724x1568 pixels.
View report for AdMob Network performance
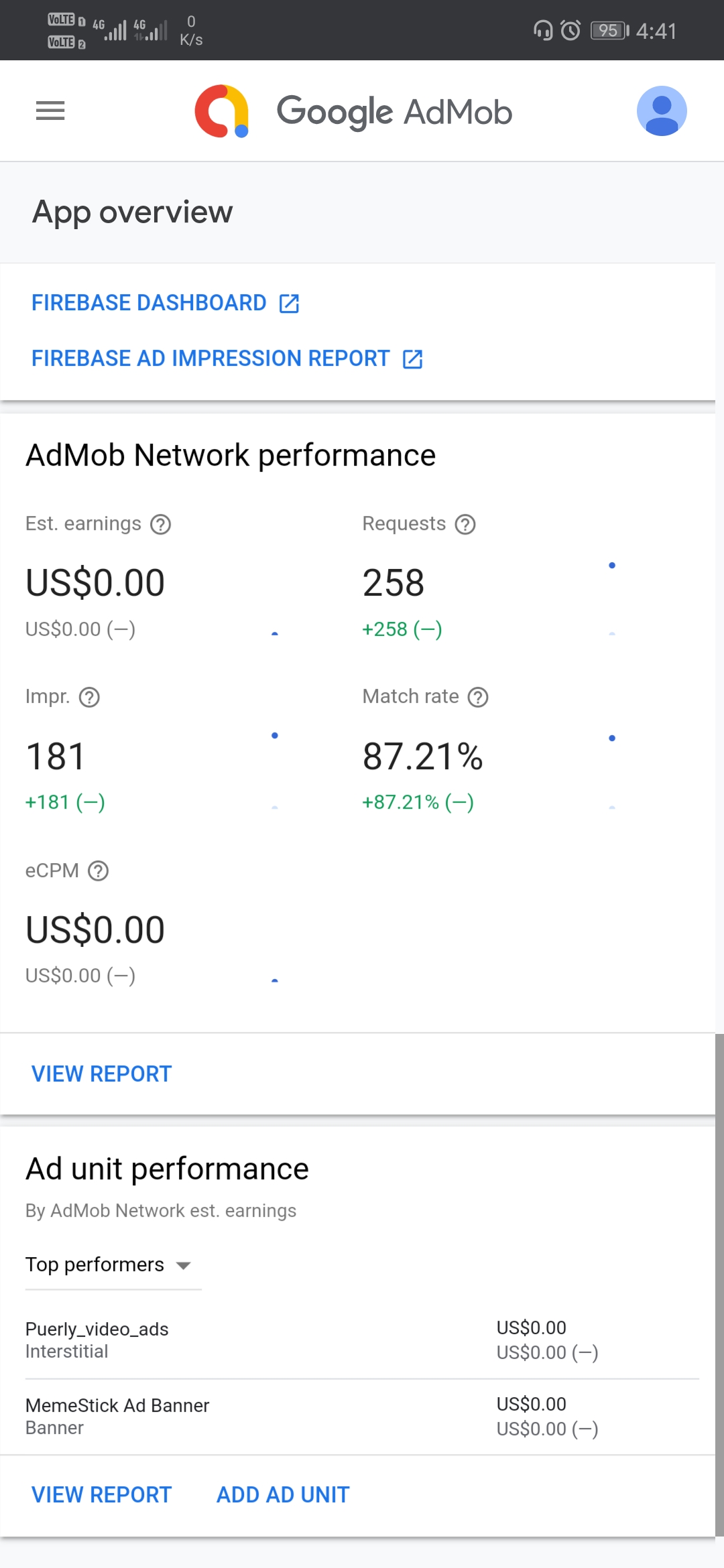(102, 1074)
